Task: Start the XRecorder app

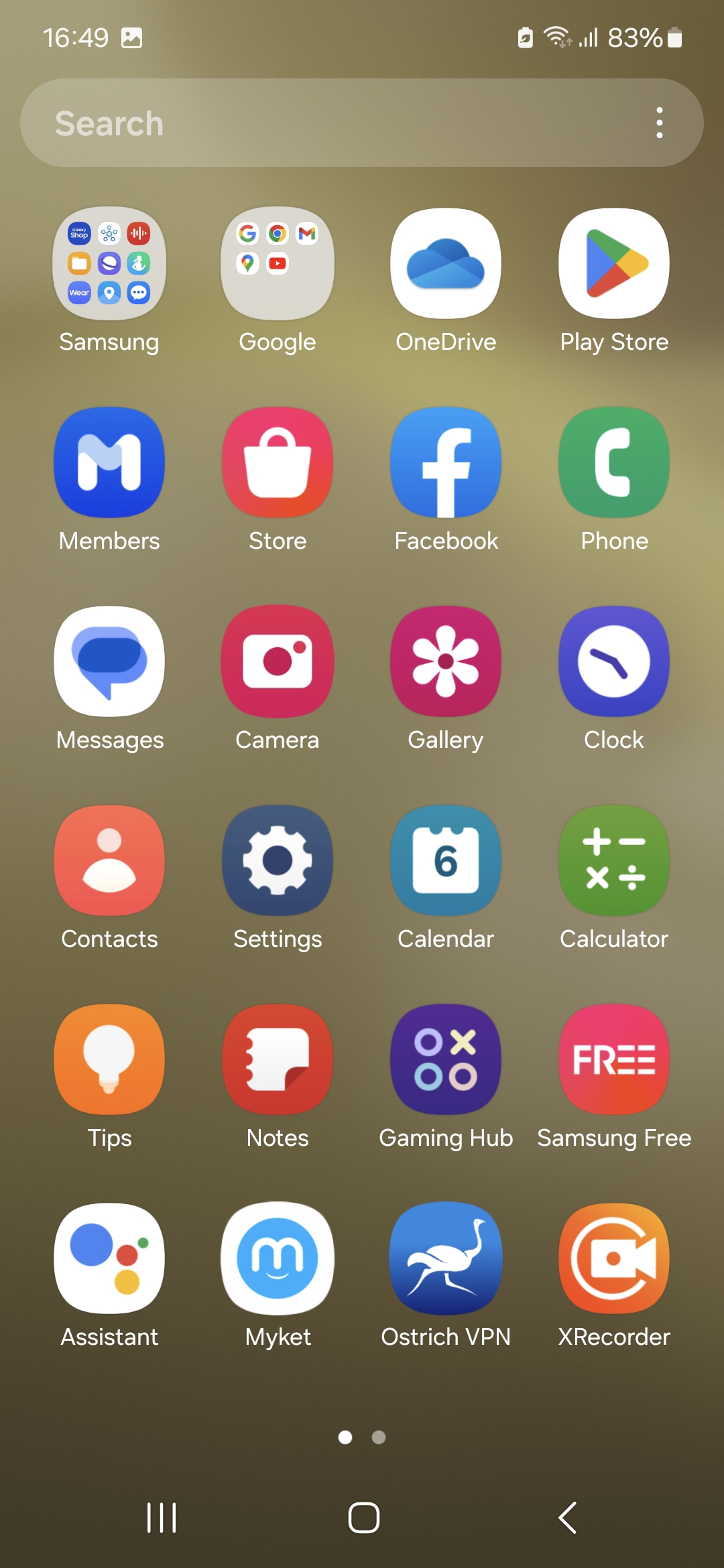Action: [614, 1258]
